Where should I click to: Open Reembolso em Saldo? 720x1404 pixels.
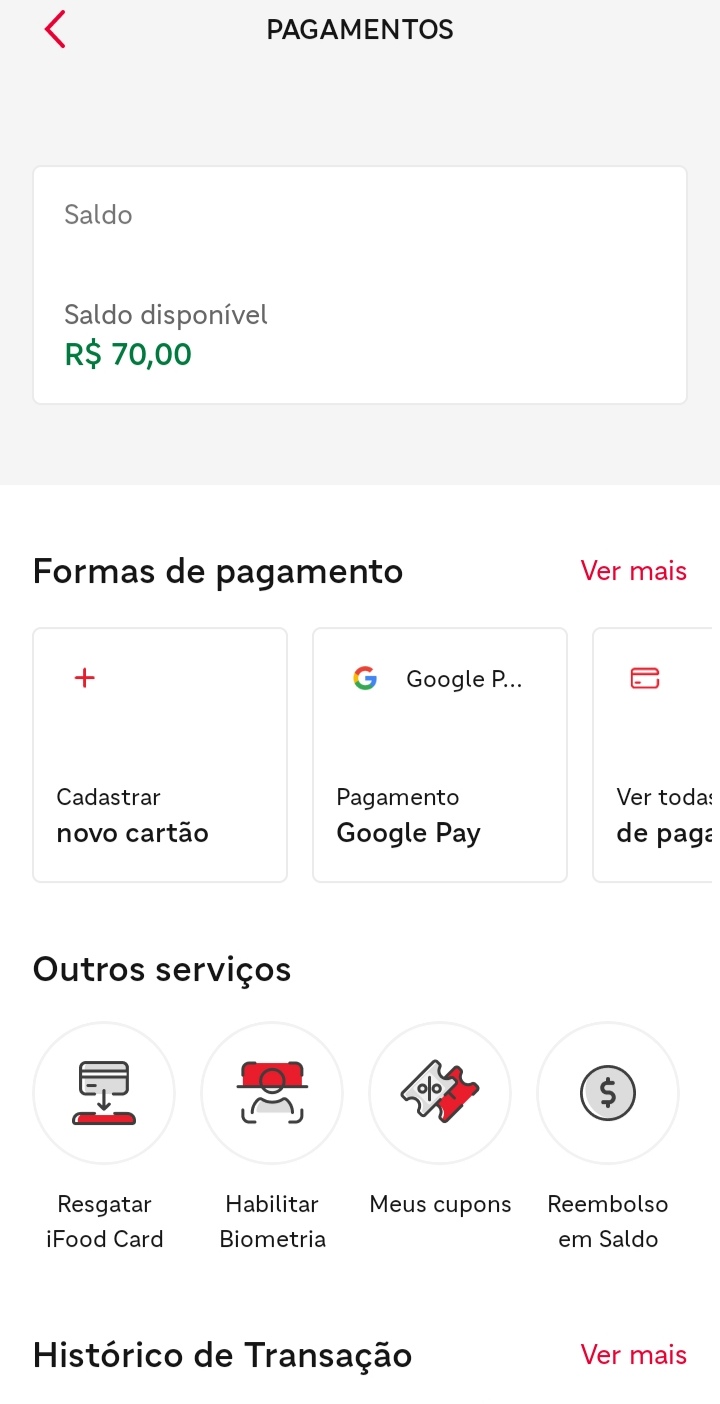coord(608,1137)
